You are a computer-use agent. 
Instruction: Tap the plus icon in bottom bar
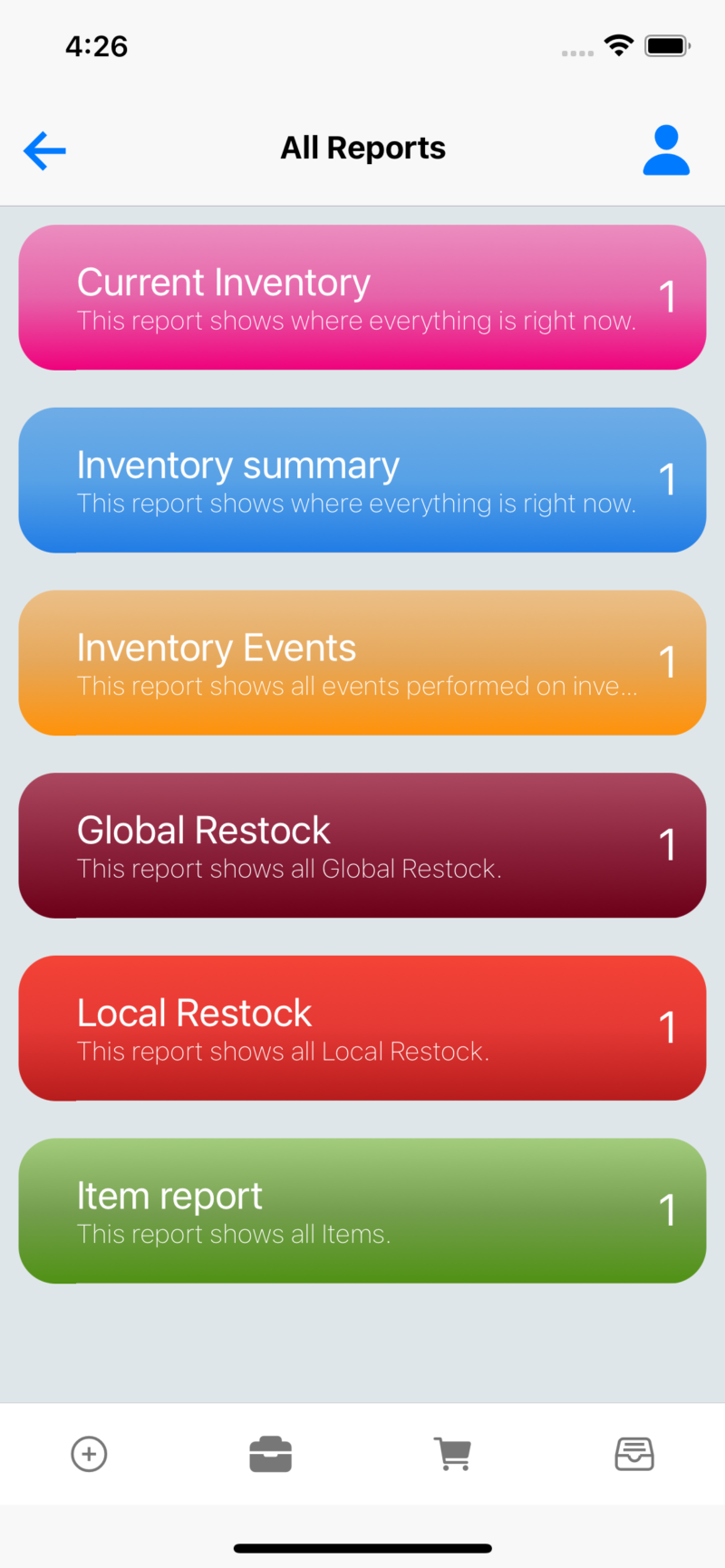(x=89, y=1454)
